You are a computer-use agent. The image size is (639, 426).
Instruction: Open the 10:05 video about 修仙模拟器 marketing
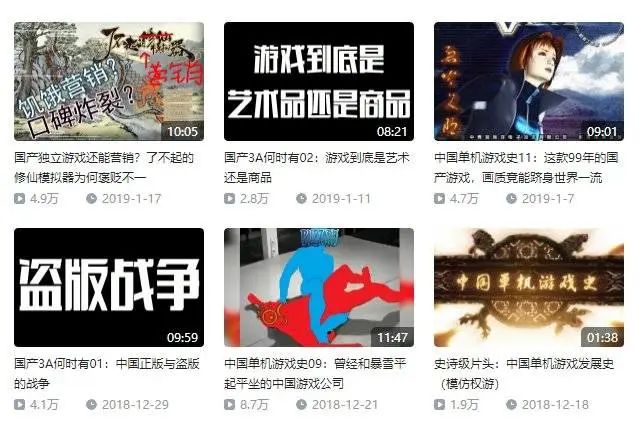(108, 81)
